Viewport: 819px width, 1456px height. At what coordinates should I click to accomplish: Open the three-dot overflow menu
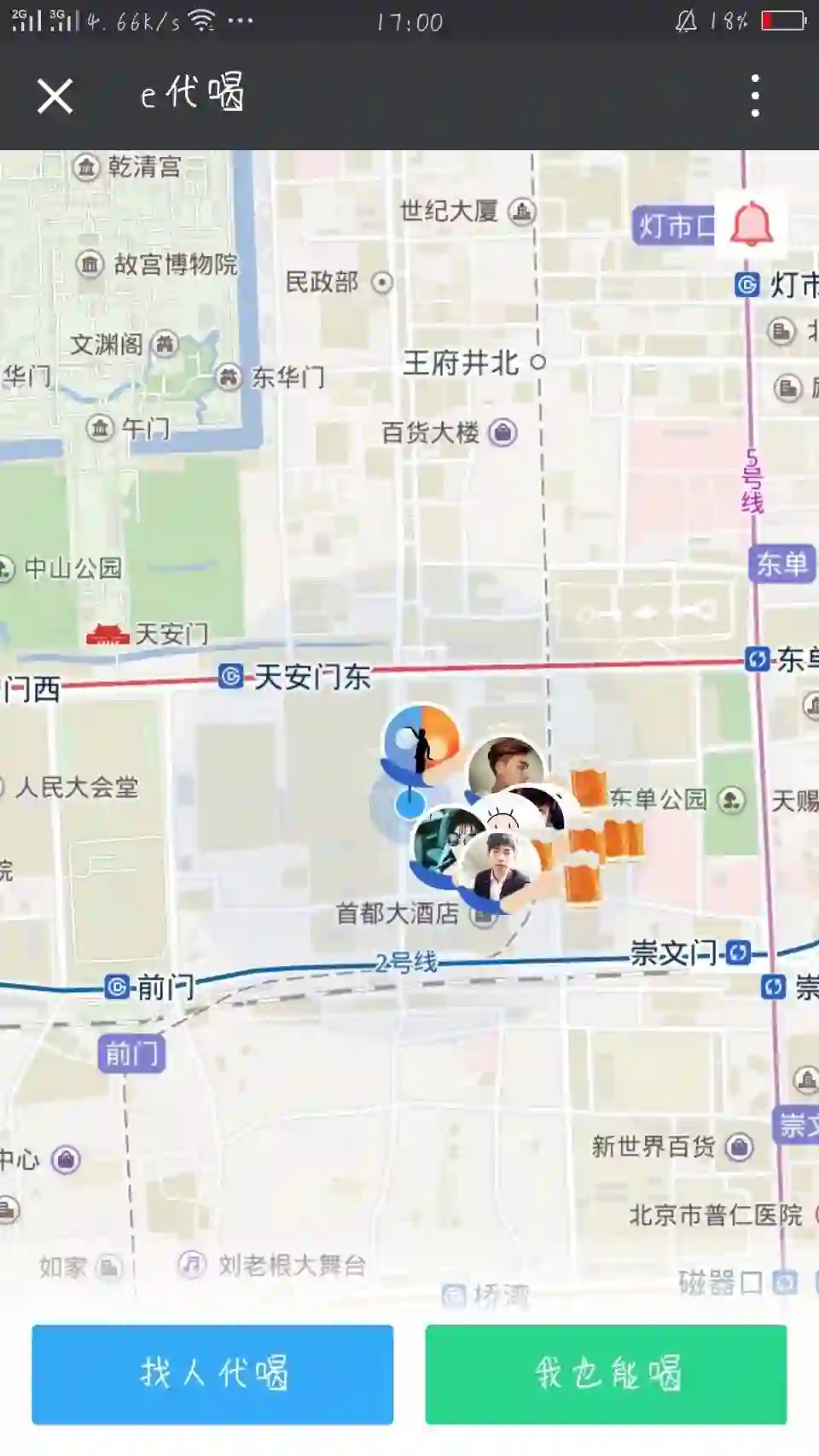point(755,96)
